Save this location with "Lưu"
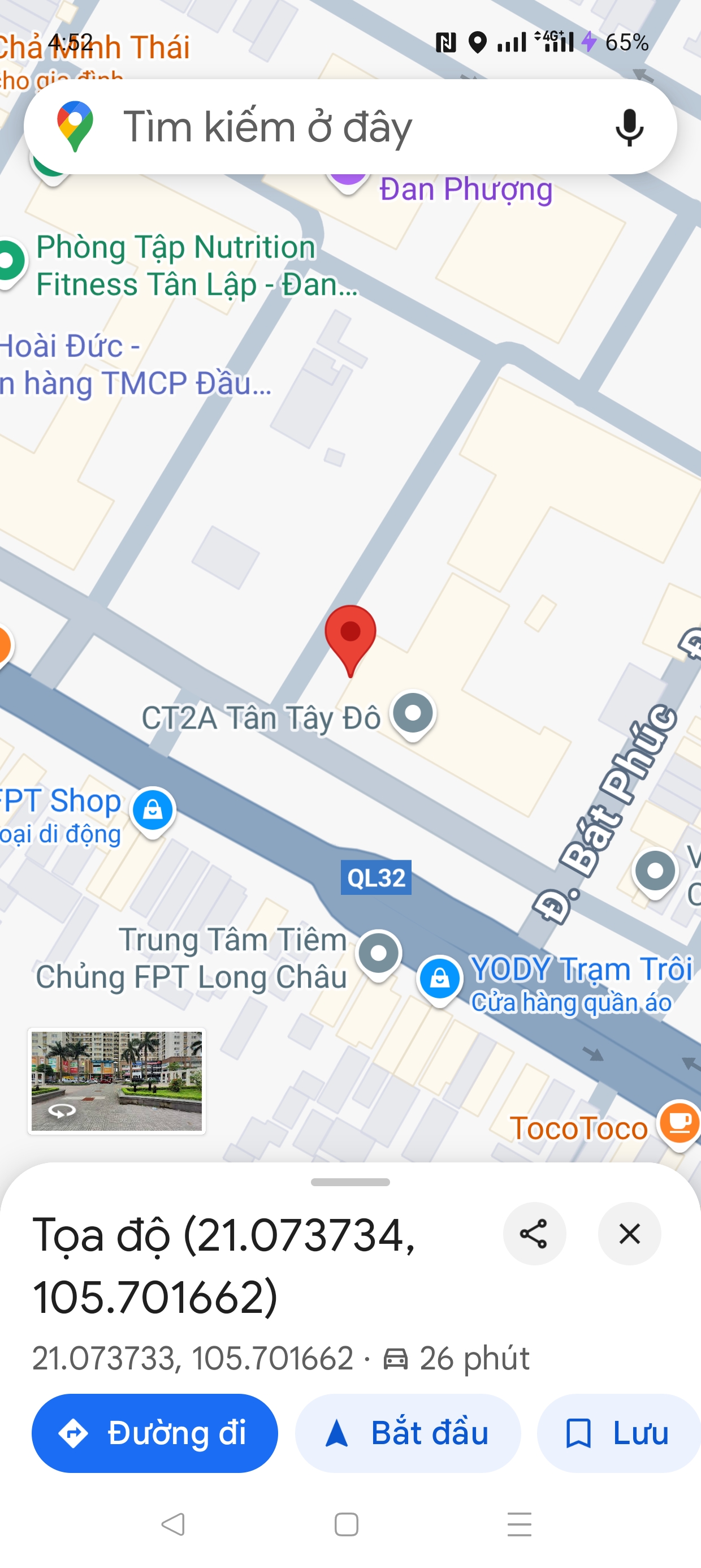The height and width of the screenshot is (1568, 701). (x=618, y=1433)
